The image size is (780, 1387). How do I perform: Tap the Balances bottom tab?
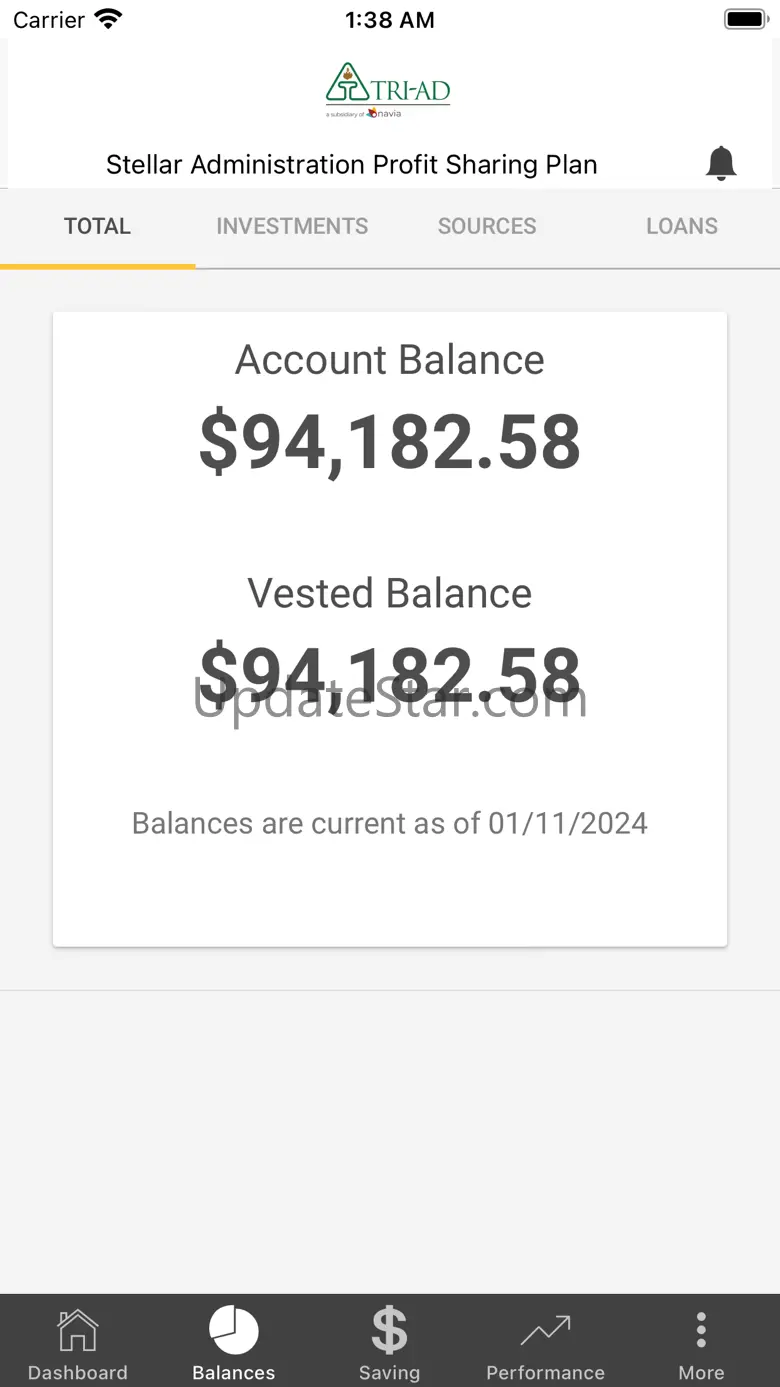click(234, 1343)
